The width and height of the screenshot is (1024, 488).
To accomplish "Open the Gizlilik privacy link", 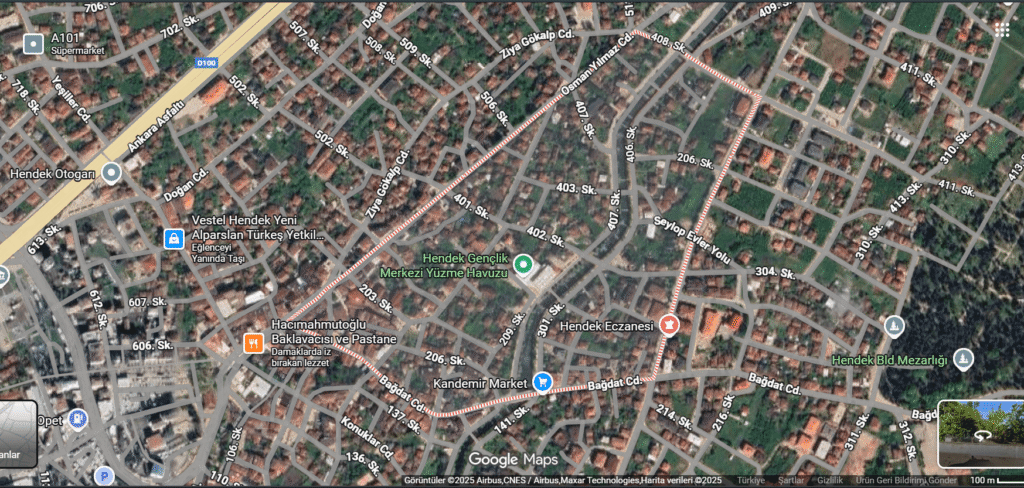I will [x=829, y=481].
